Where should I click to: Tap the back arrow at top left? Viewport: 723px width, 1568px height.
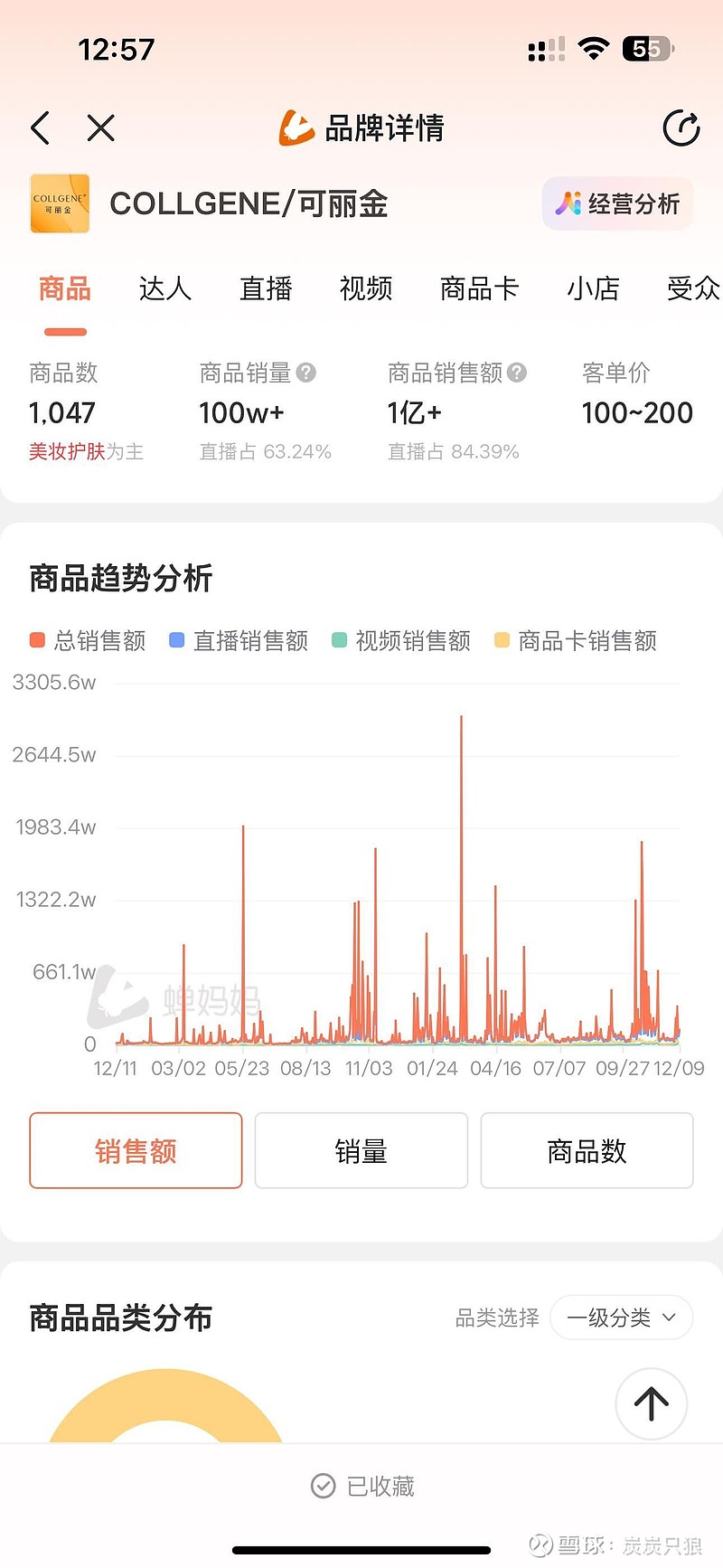40,128
